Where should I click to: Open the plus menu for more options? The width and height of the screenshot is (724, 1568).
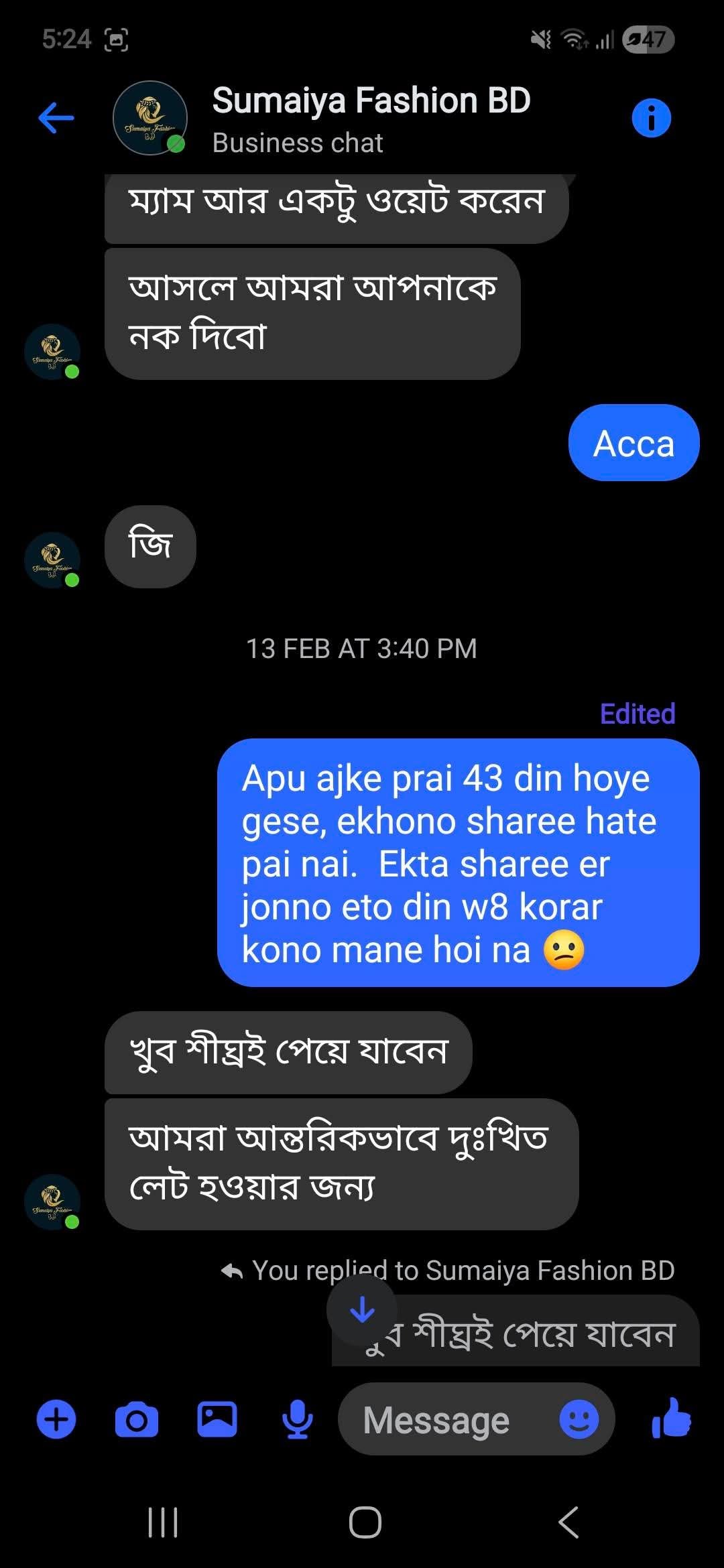coord(56,1419)
